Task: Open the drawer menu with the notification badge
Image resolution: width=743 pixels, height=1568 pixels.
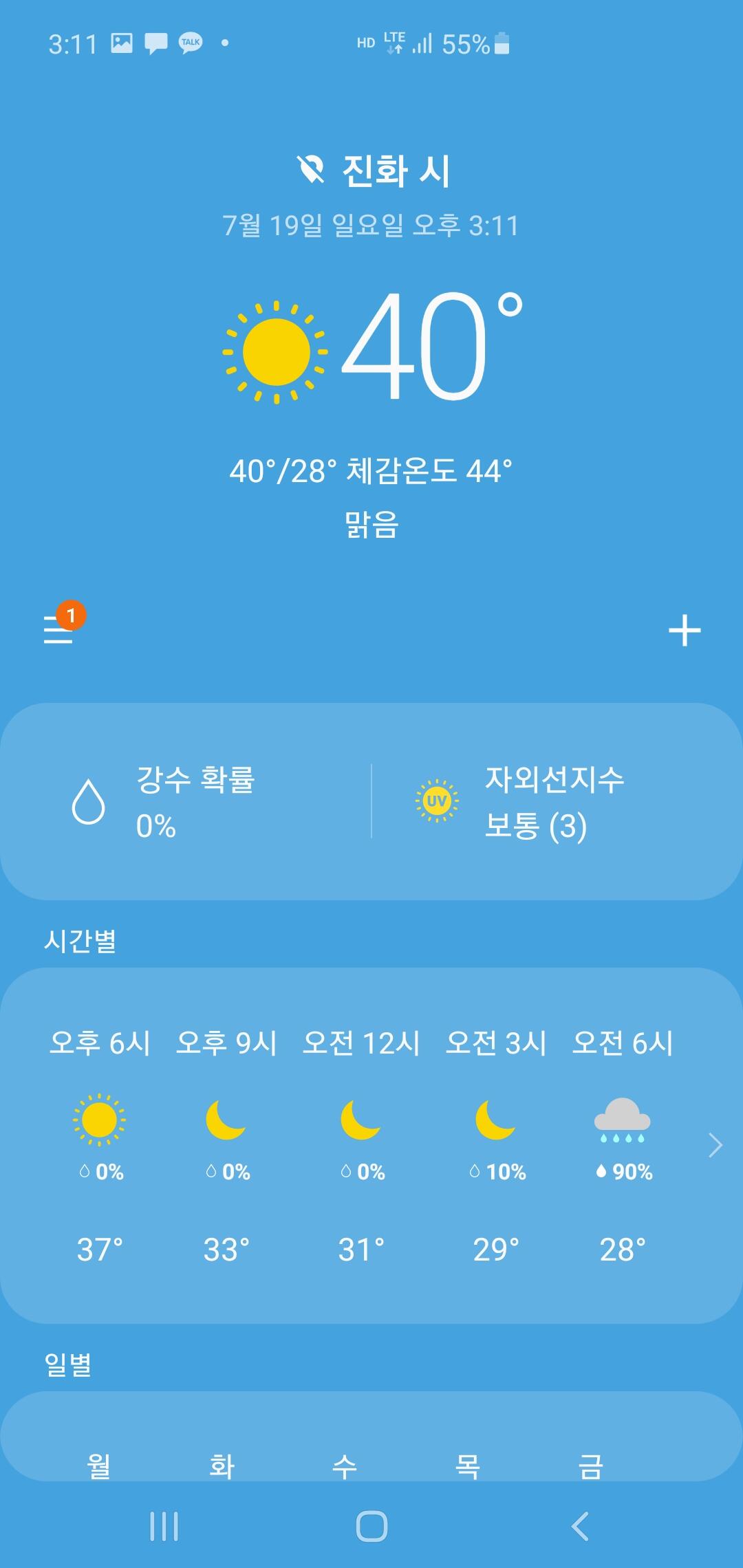Action: (x=59, y=629)
